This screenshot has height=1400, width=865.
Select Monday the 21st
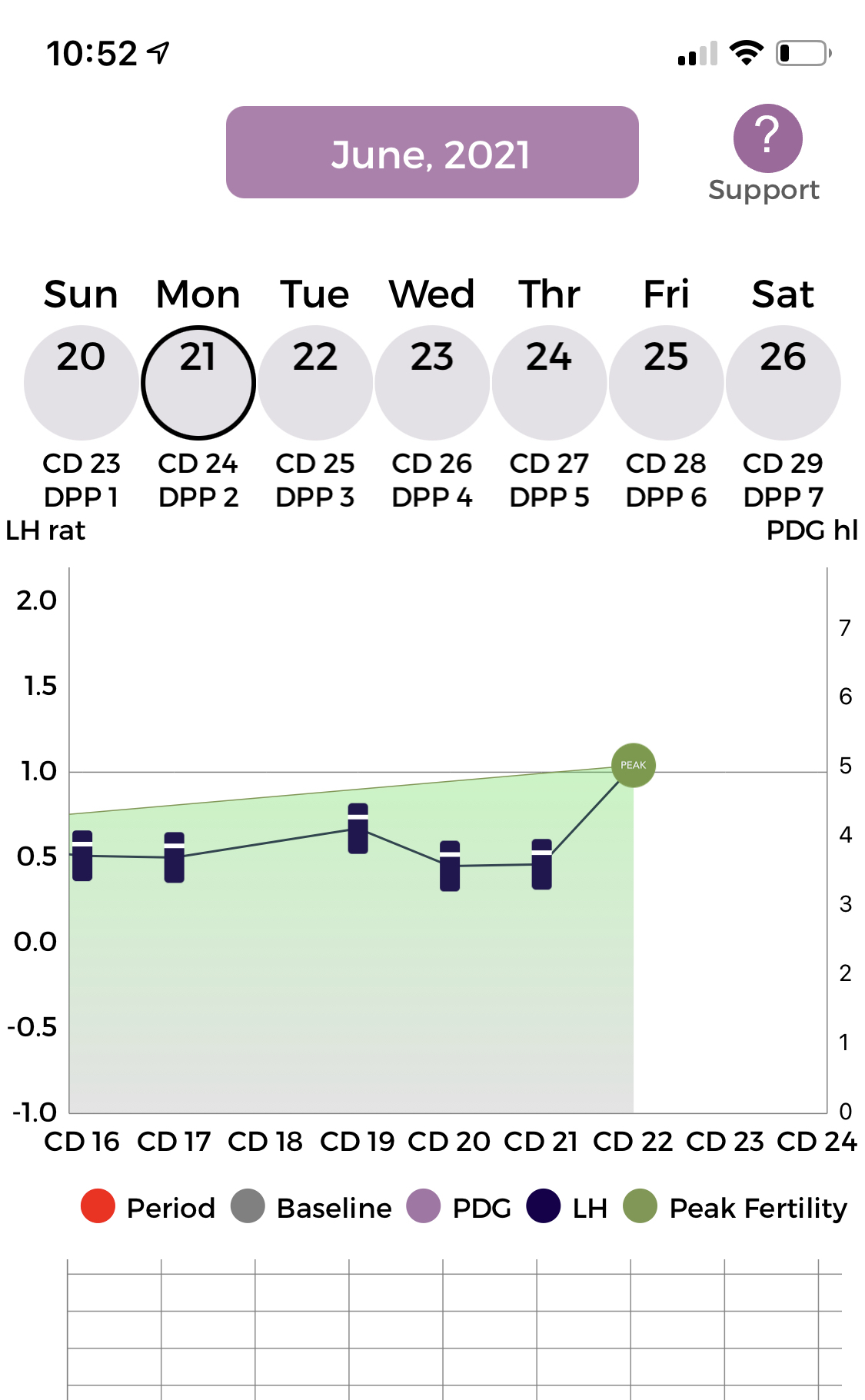point(198,382)
